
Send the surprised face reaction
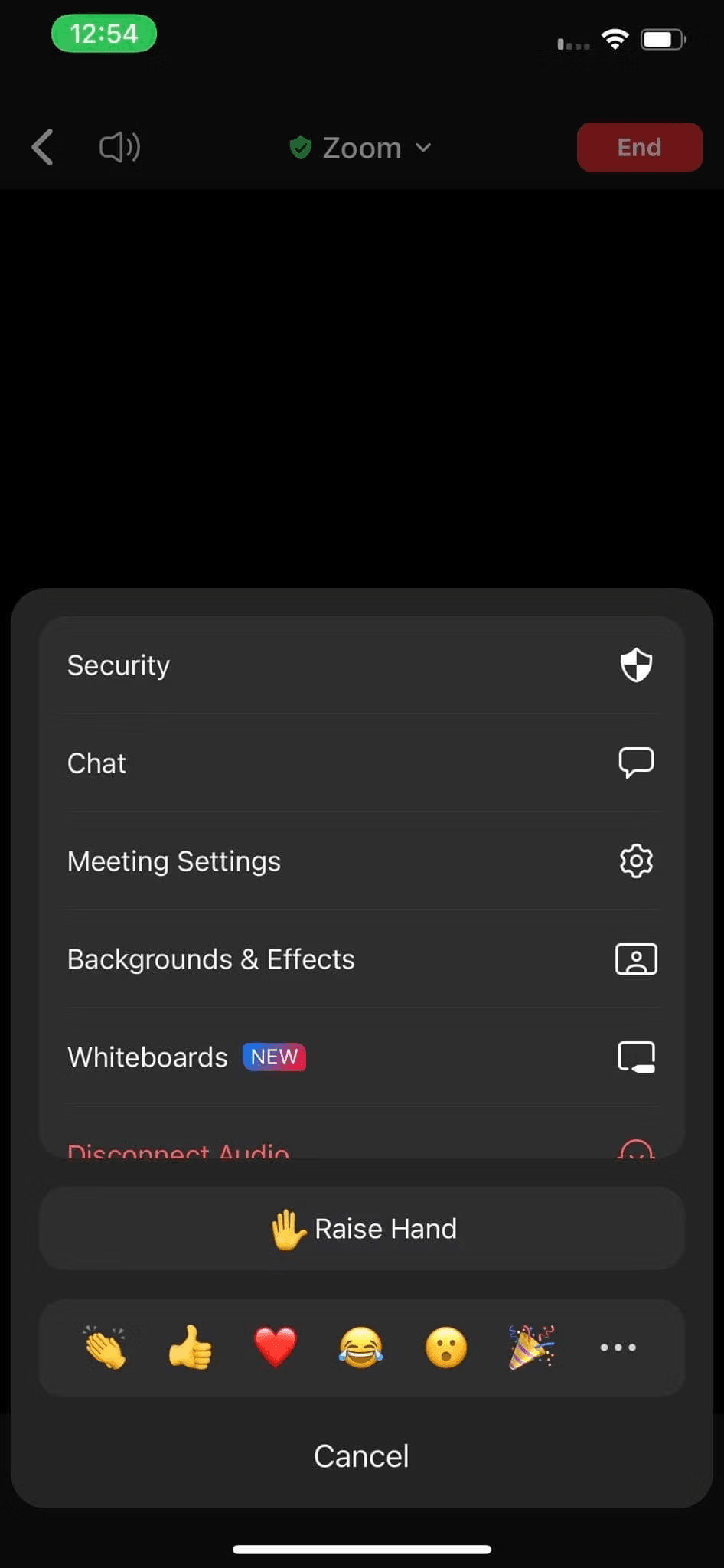pyautogui.click(x=446, y=1347)
